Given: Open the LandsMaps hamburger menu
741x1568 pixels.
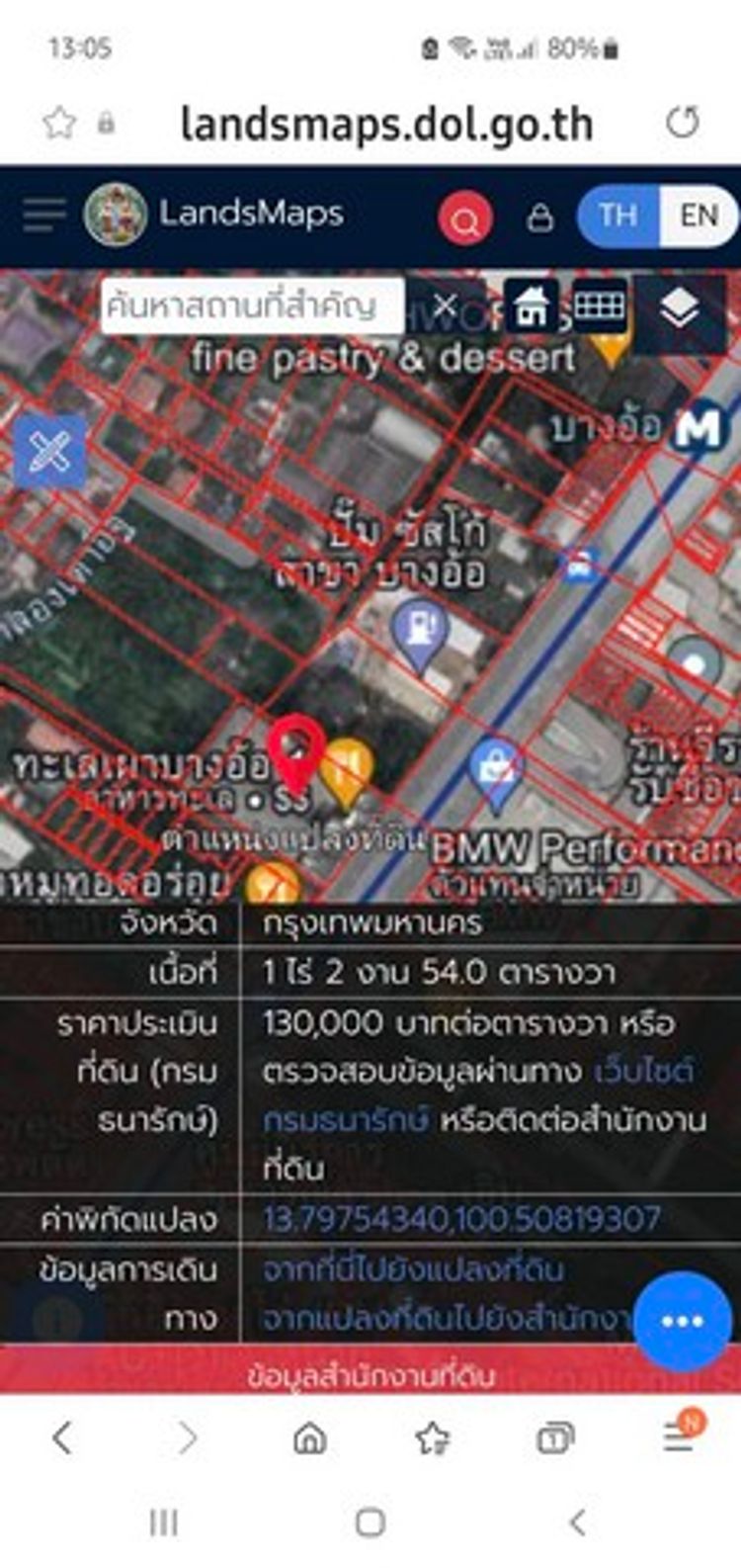Looking at the screenshot, I should pos(43,215).
